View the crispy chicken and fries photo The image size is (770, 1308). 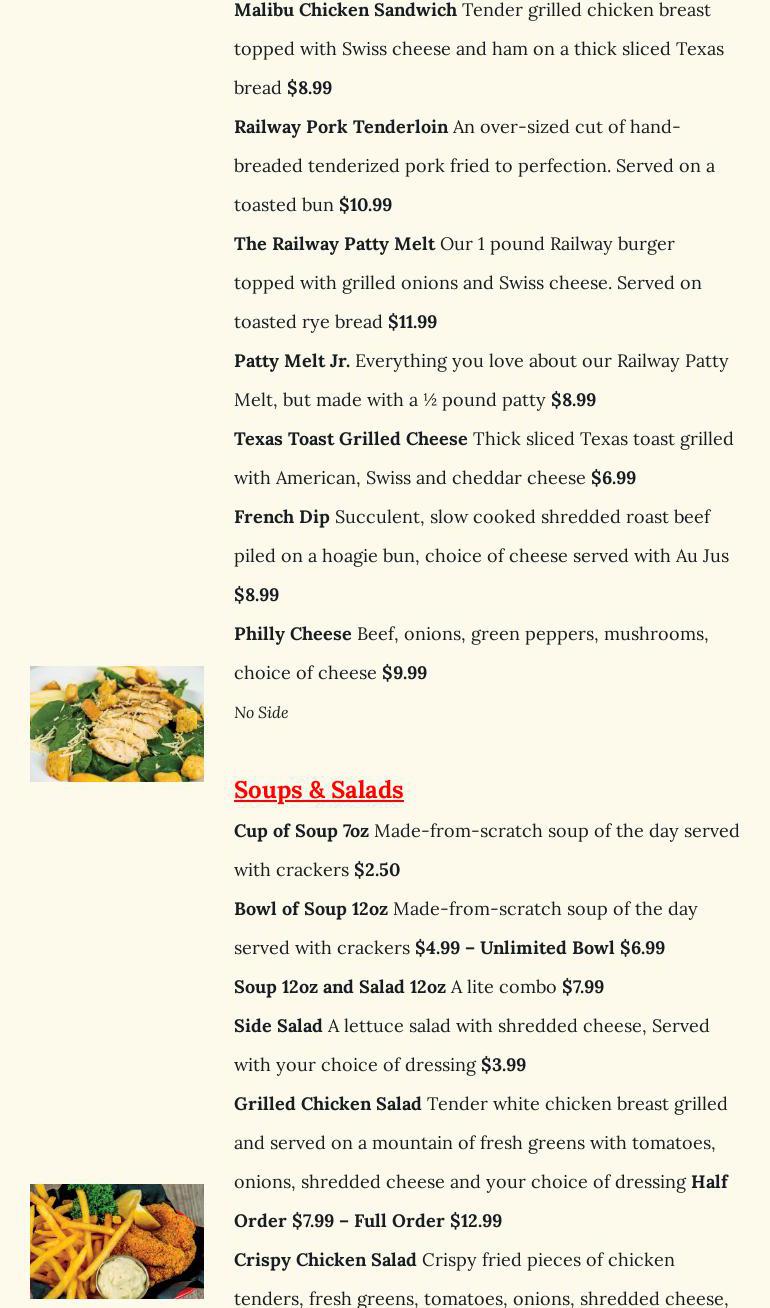point(117,1241)
